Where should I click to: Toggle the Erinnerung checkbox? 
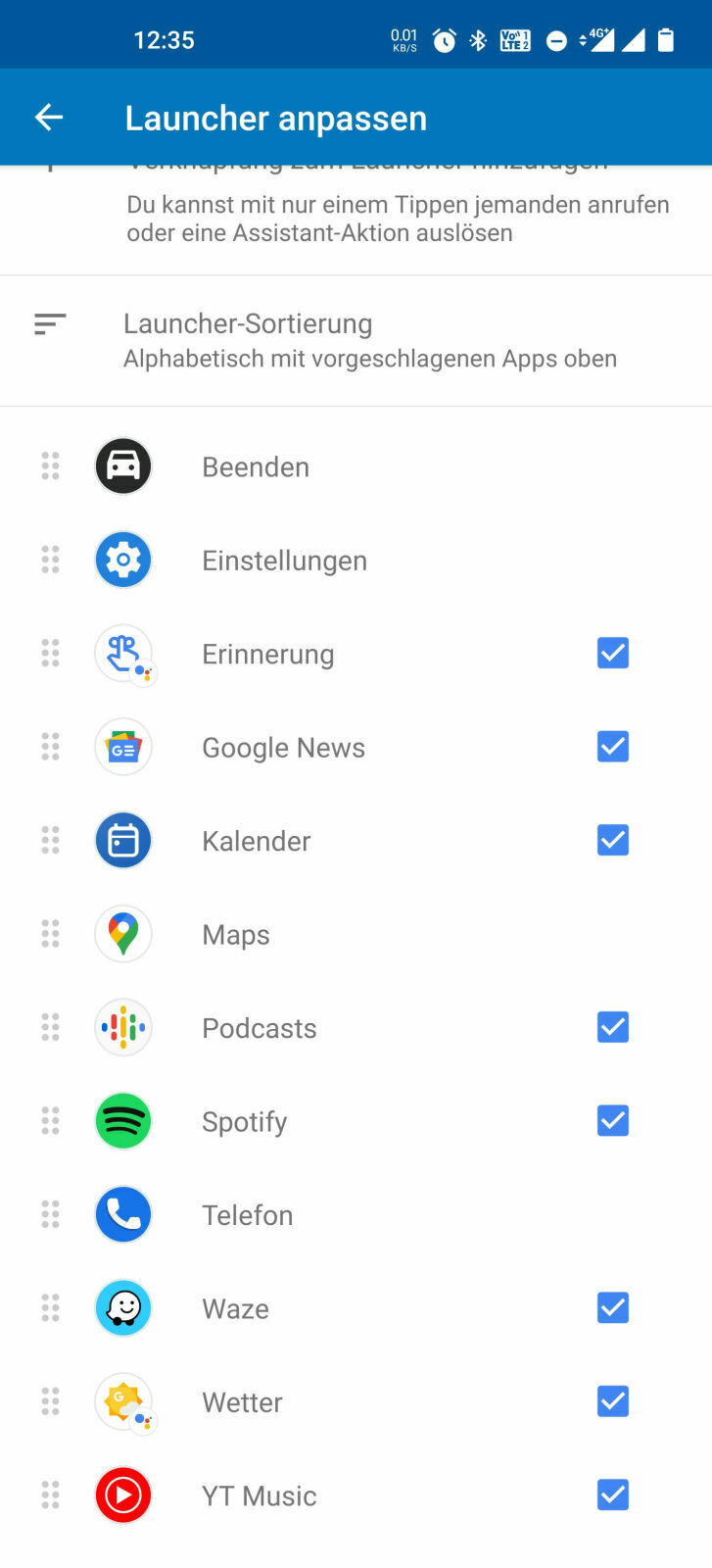[611, 653]
